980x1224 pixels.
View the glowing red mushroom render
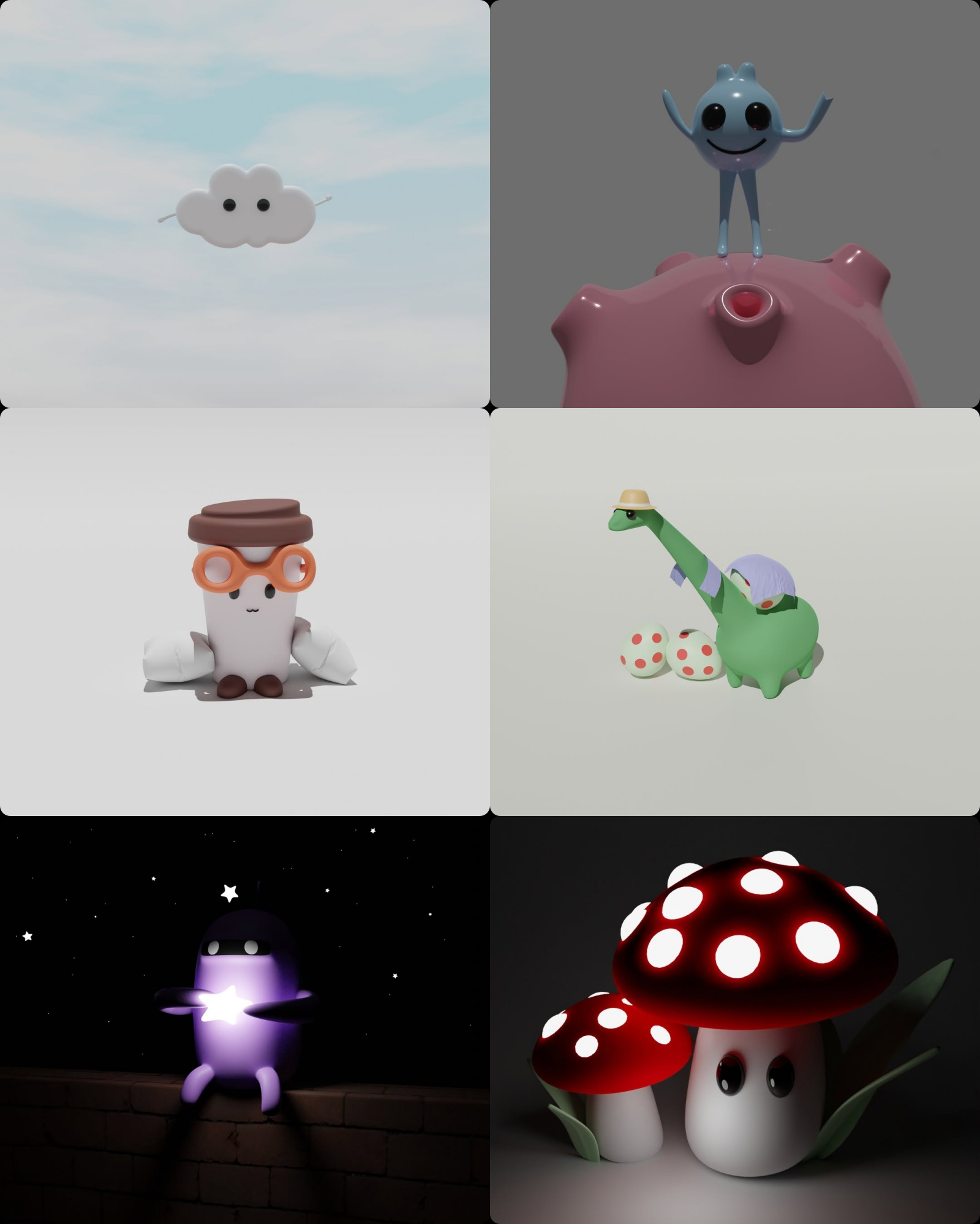pos(735,1019)
